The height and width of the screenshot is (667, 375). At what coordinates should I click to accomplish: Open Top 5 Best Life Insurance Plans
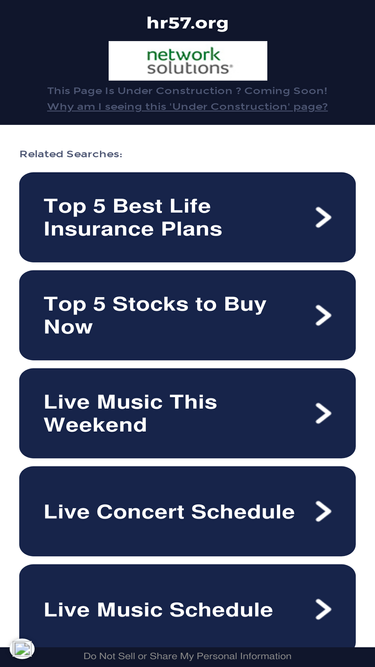click(187, 217)
